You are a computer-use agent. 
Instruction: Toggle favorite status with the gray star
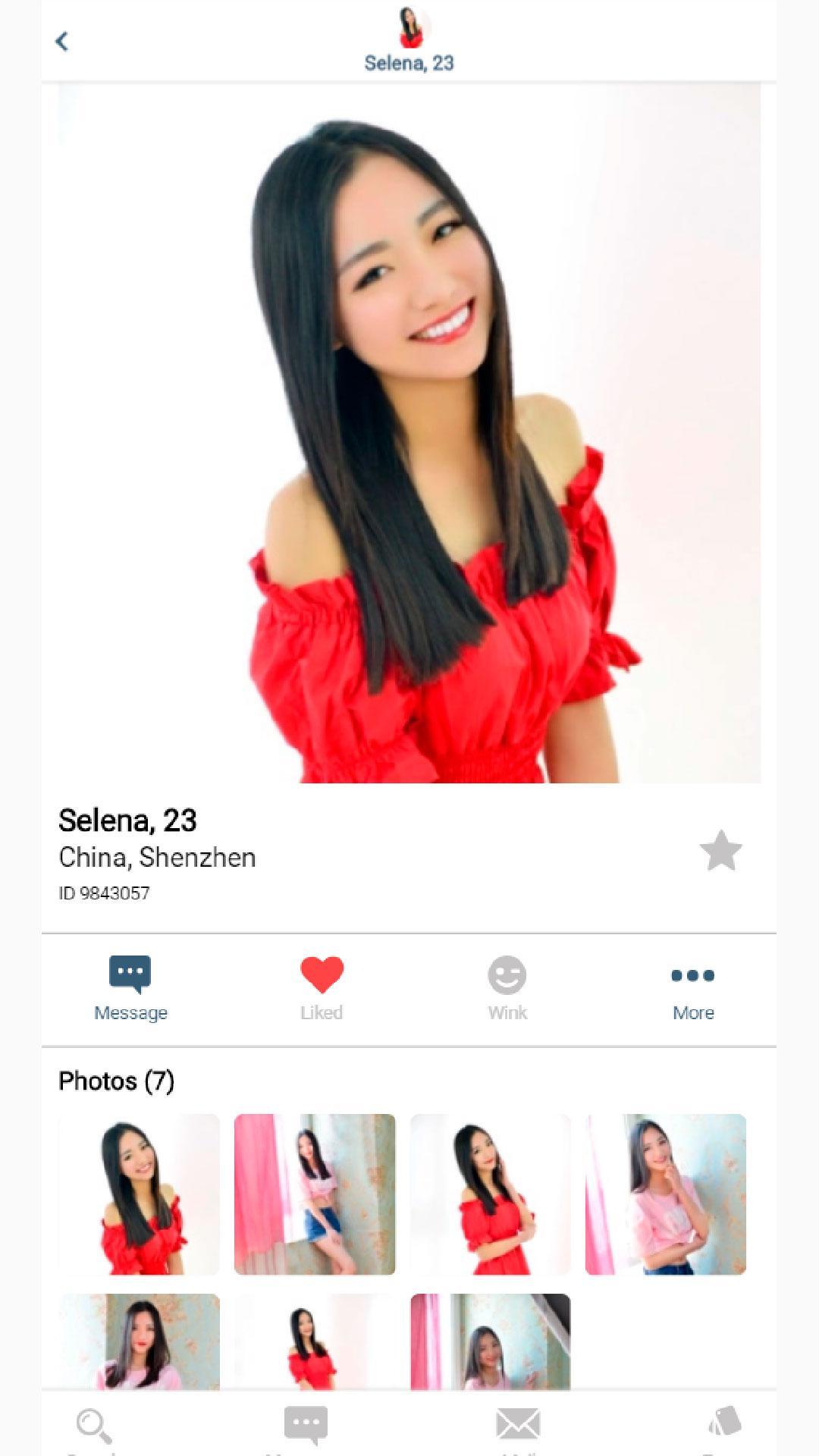(722, 852)
